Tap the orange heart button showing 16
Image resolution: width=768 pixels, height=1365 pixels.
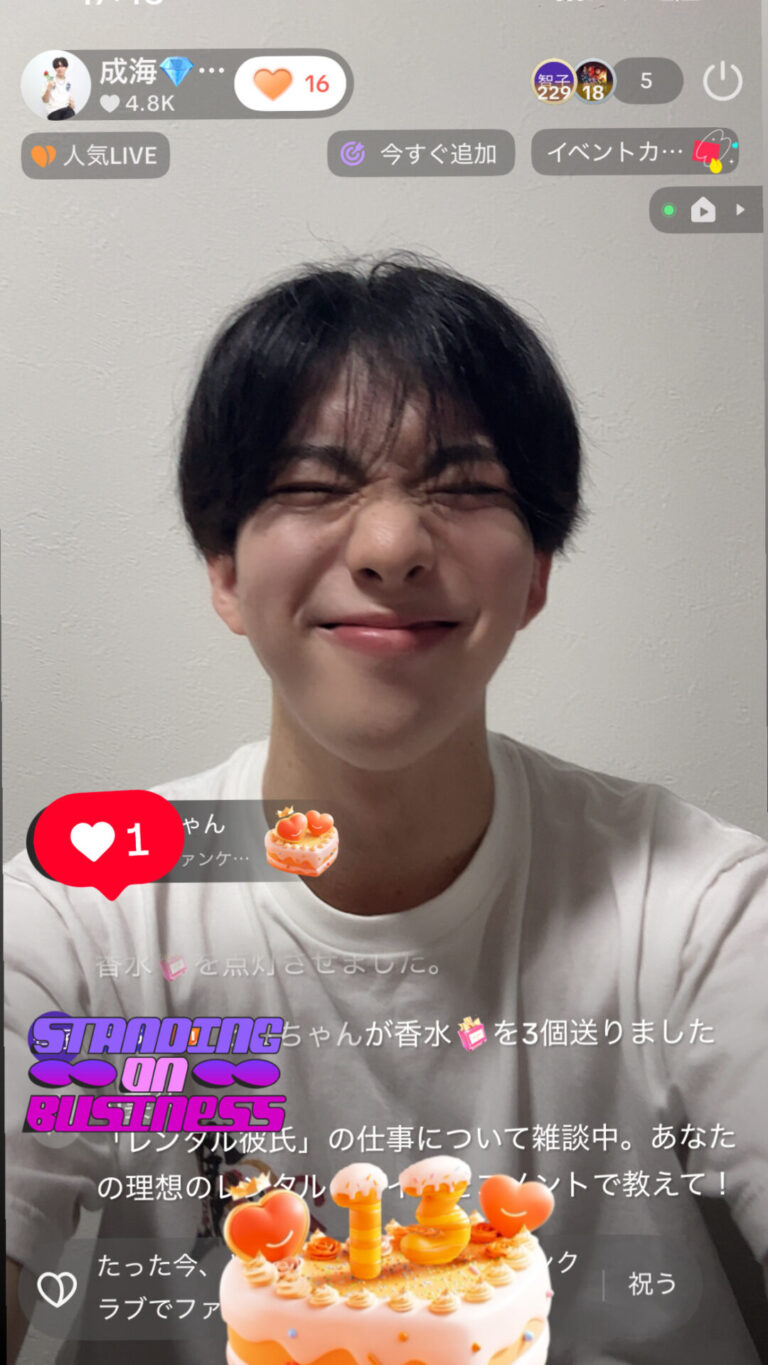pos(291,84)
